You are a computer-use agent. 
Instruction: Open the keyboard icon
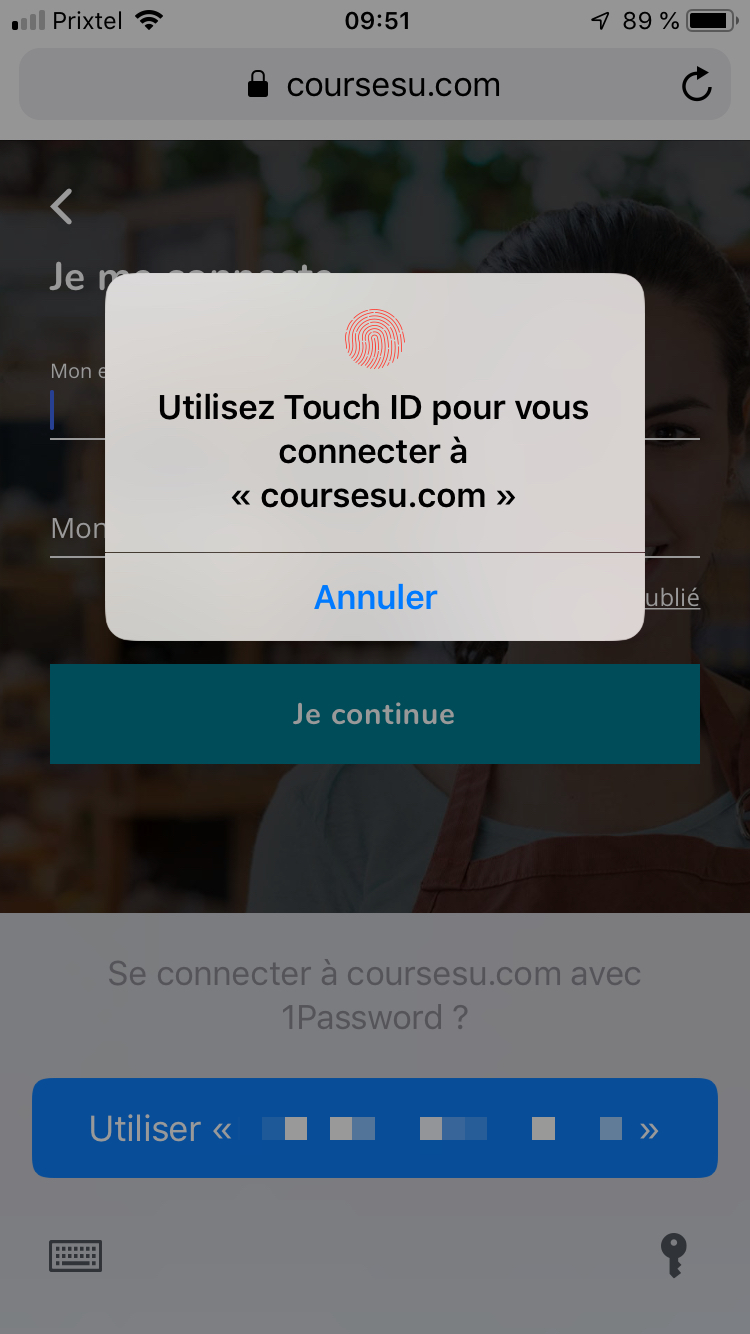pos(76,1255)
